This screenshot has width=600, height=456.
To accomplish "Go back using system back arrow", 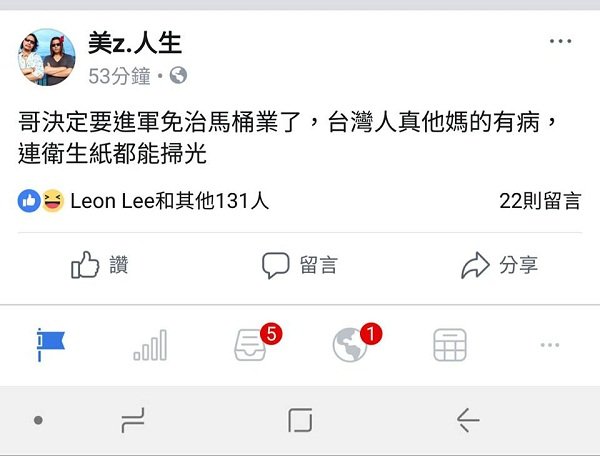I will click(x=467, y=421).
